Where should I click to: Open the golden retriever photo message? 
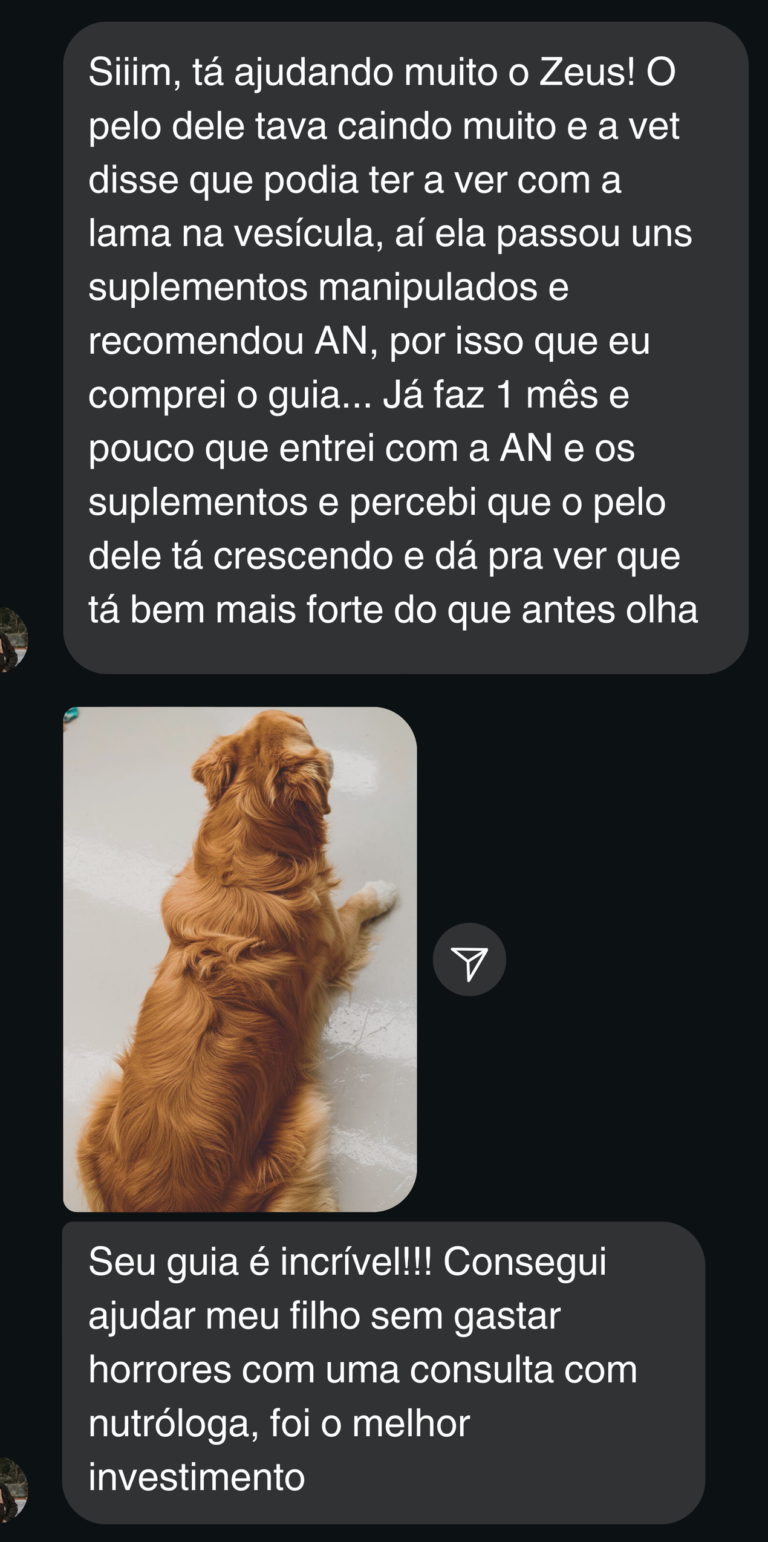(x=240, y=958)
